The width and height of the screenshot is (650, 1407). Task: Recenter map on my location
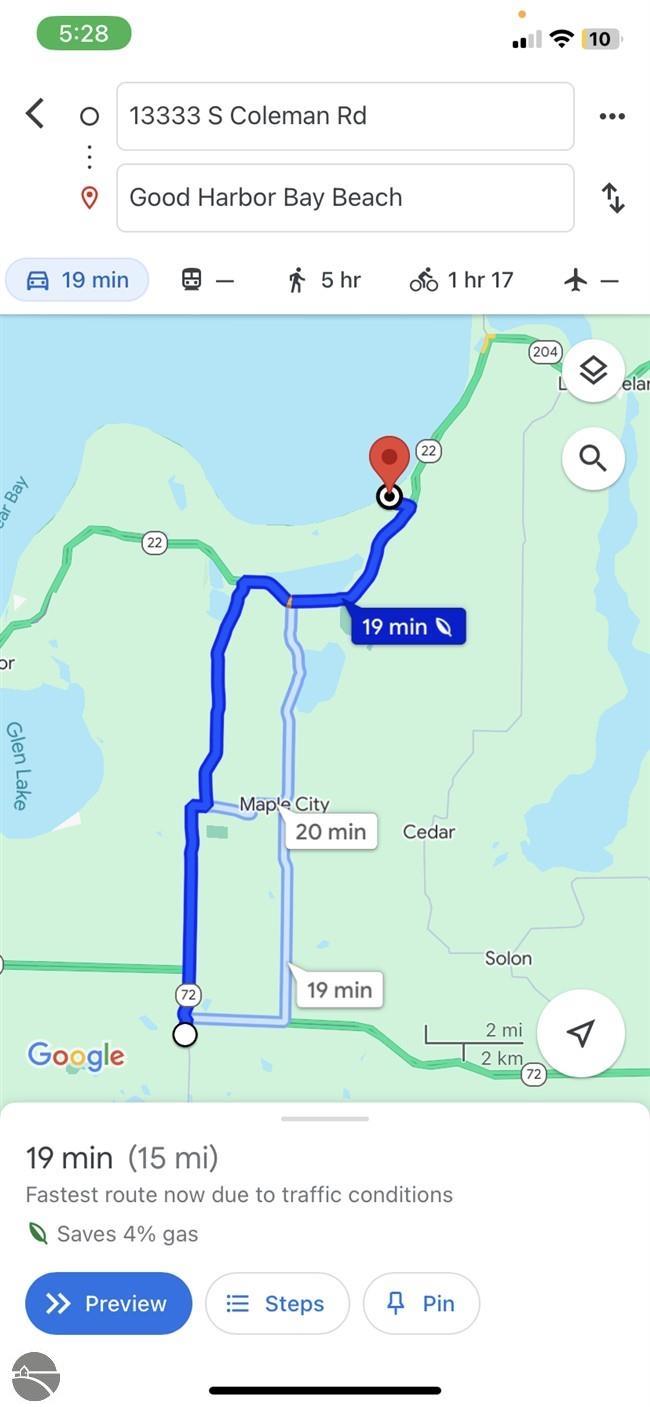point(581,1033)
